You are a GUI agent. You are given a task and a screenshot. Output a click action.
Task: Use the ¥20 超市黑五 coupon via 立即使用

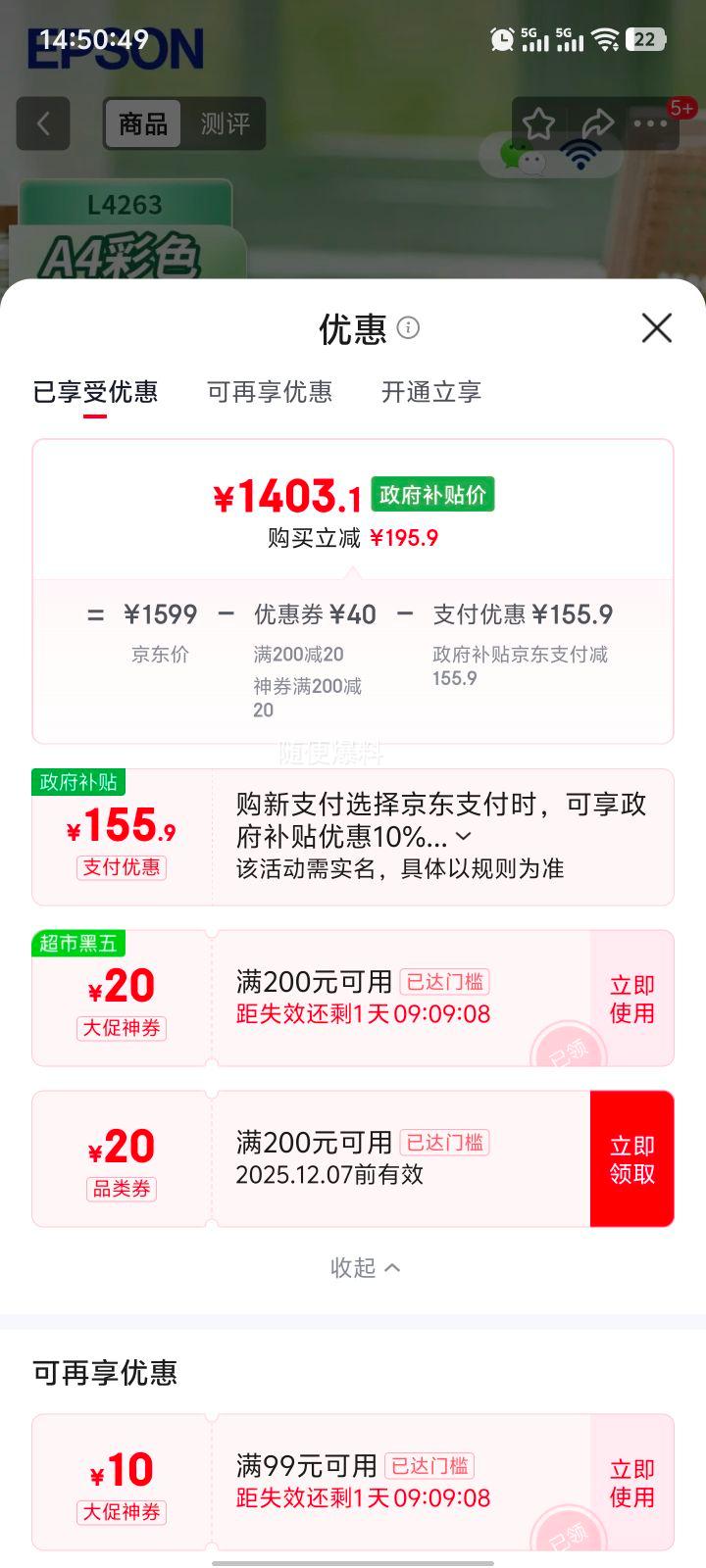click(x=632, y=998)
